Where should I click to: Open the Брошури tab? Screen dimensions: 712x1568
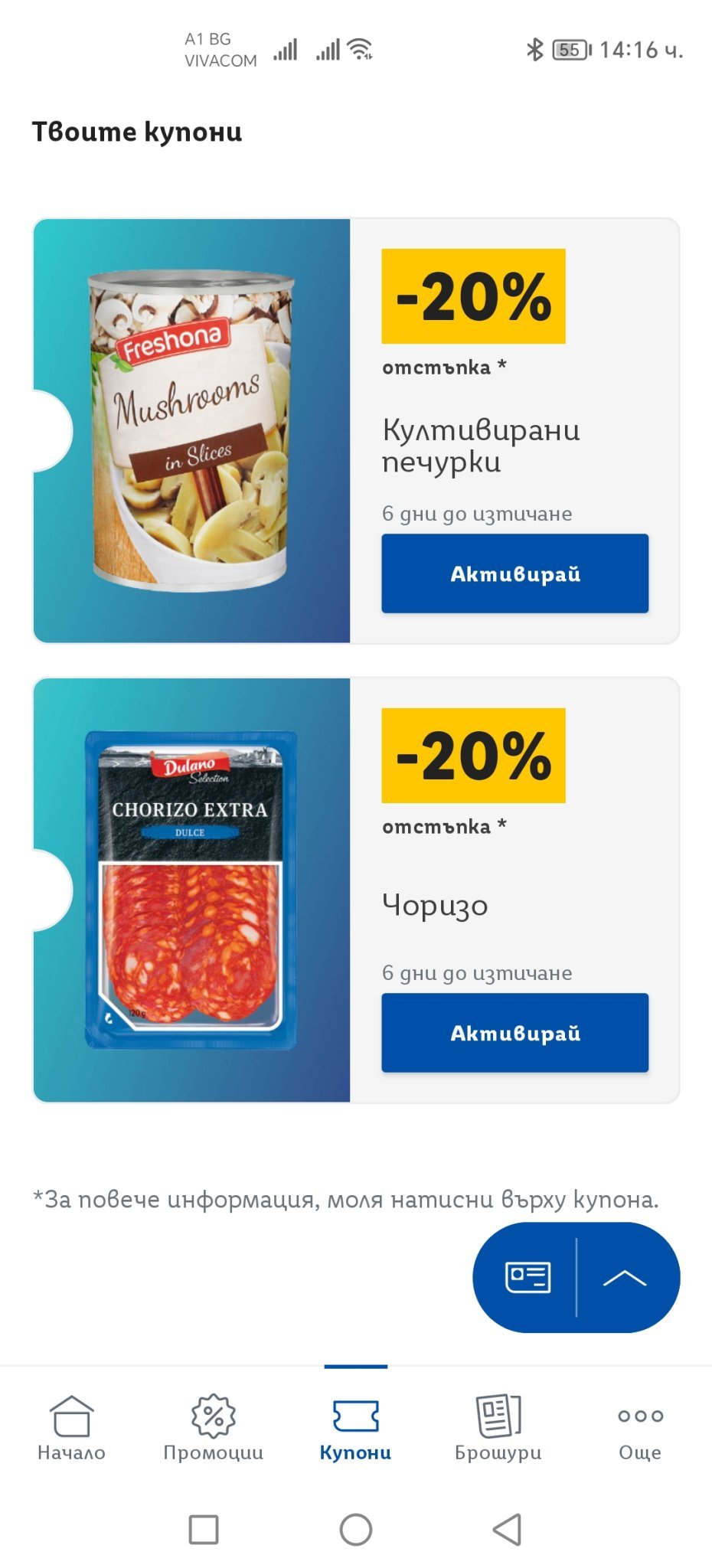pos(498,1428)
